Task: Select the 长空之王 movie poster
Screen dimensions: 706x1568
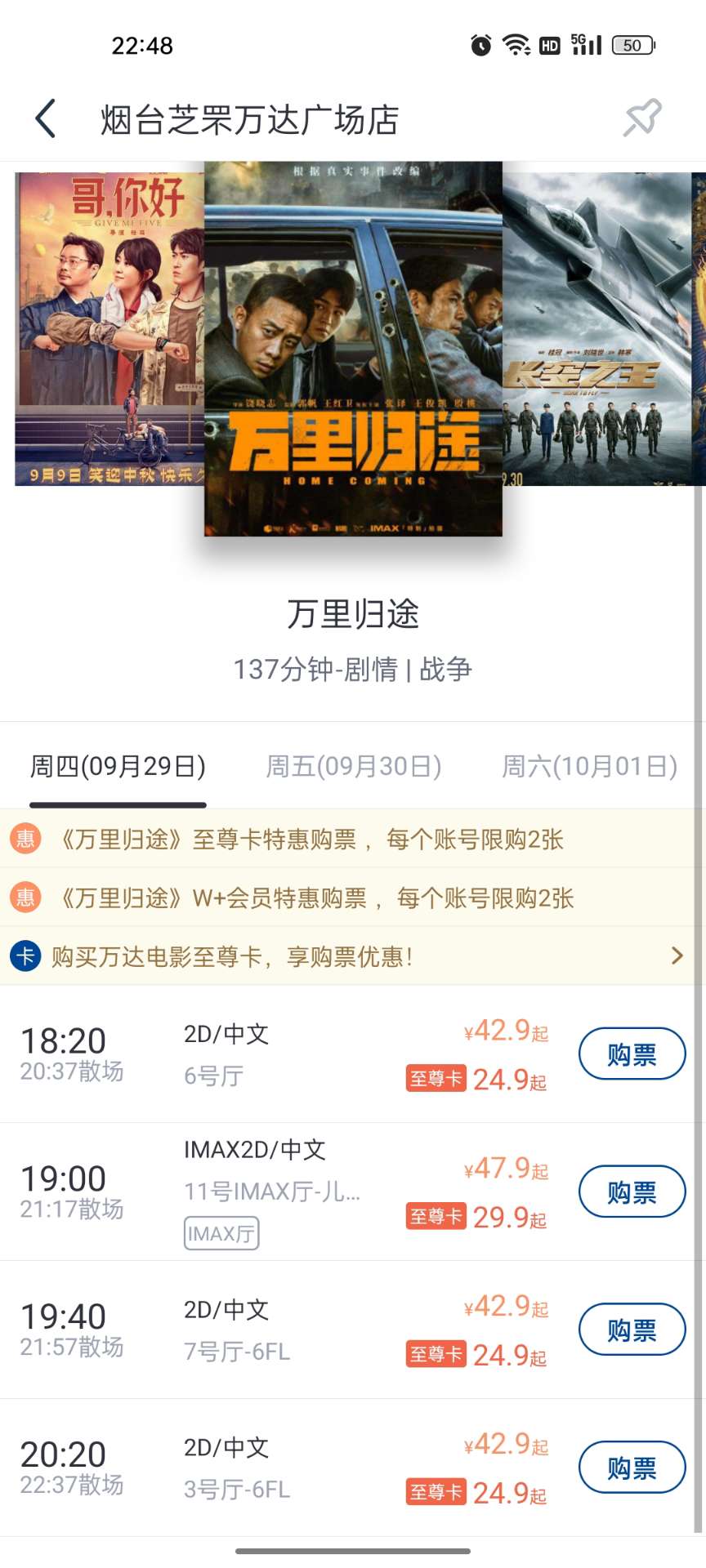Action: [x=597, y=328]
